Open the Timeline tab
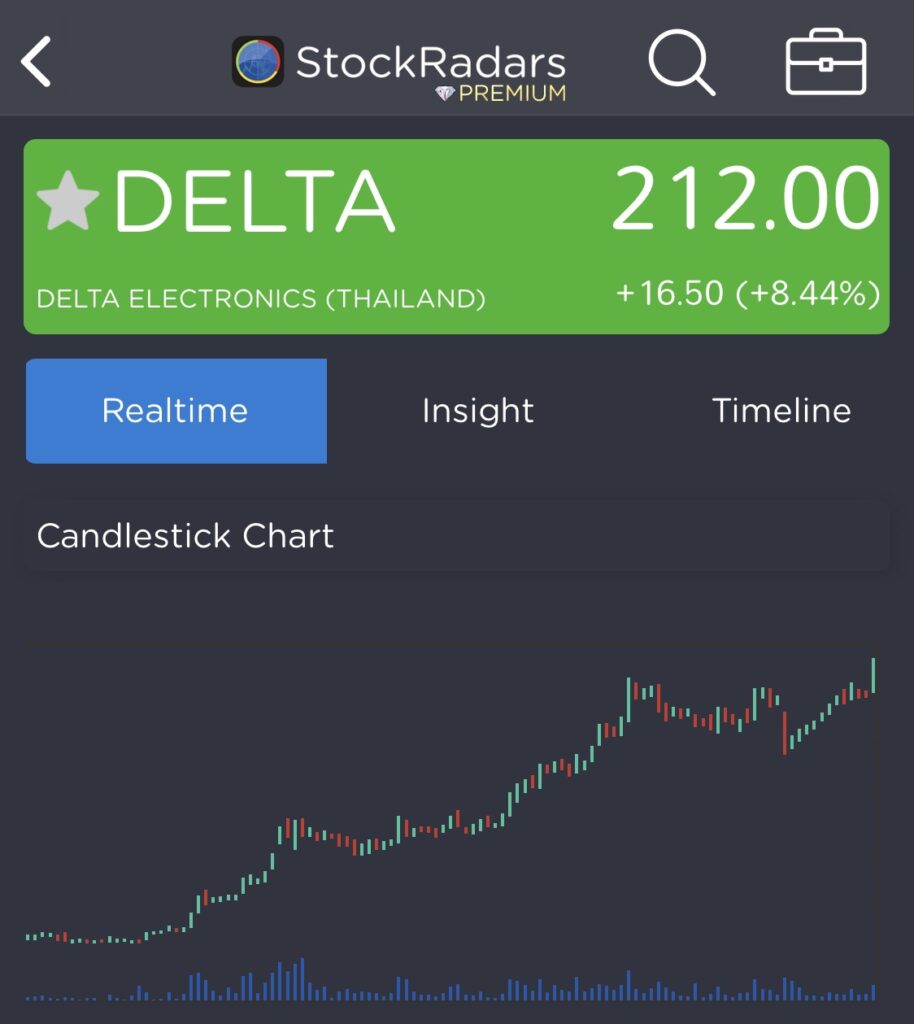This screenshot has width=914, height=1024. 781,411
